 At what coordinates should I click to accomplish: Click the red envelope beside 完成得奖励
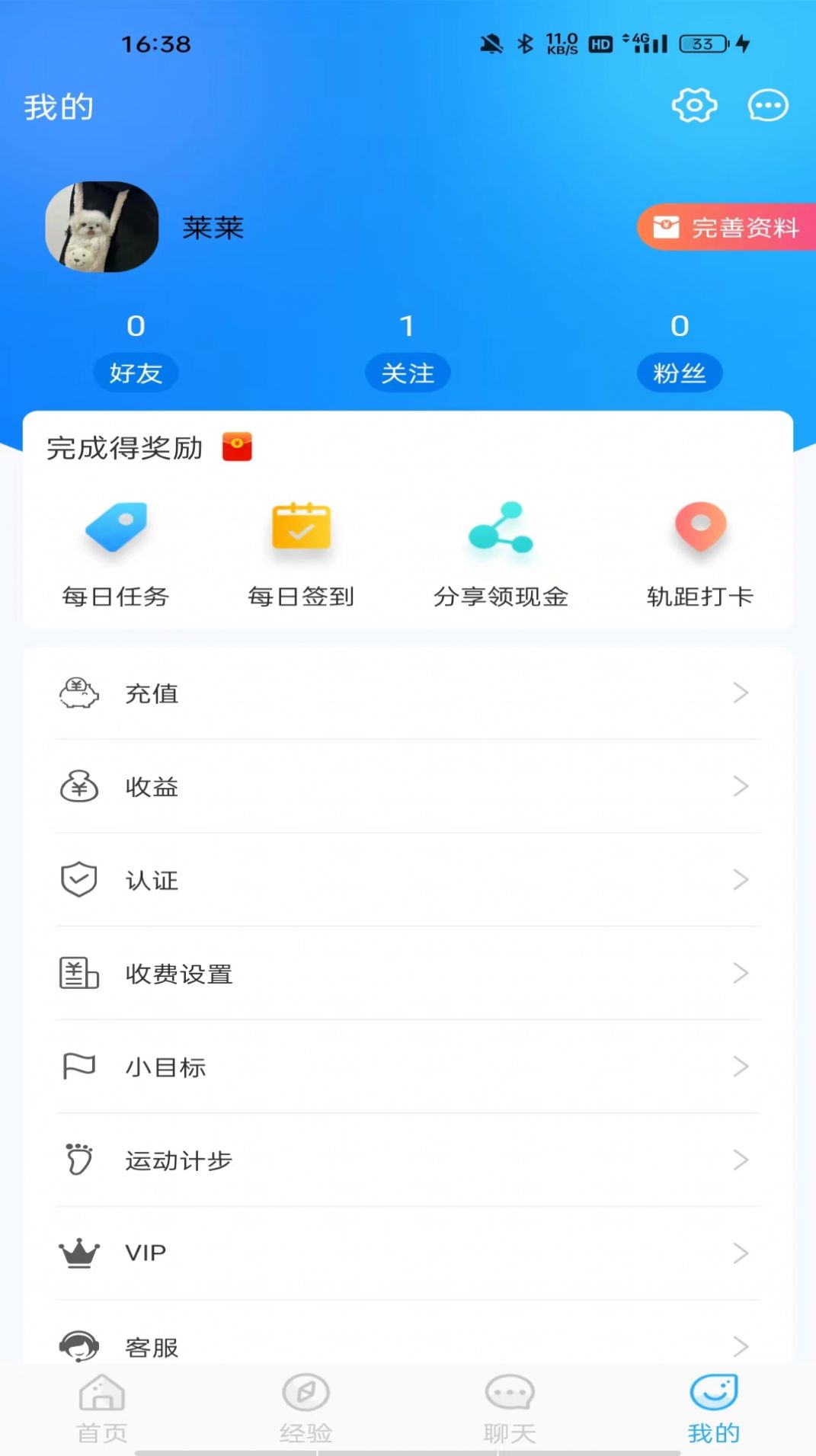pyautogui.click(x=237, y=448)
